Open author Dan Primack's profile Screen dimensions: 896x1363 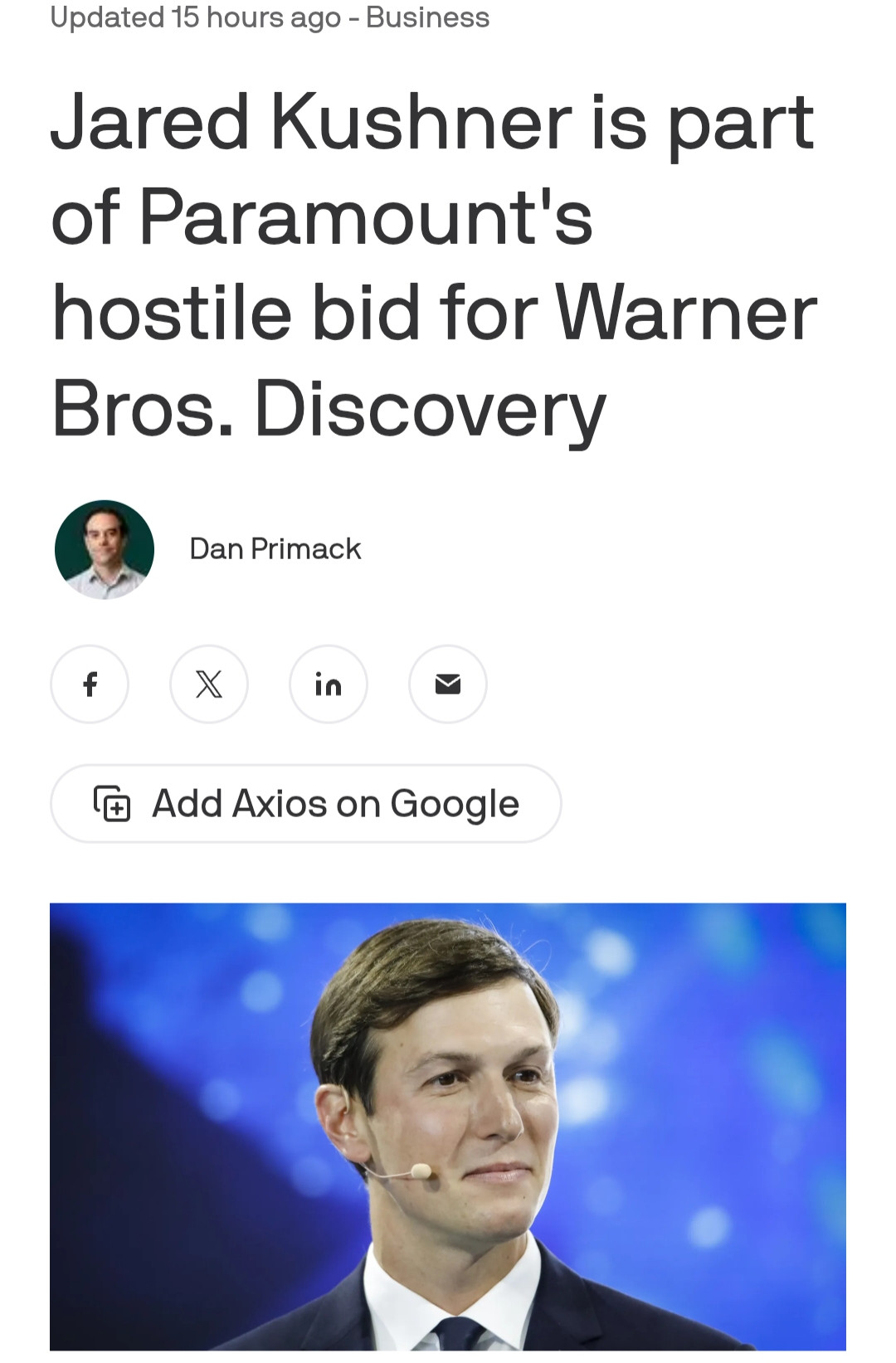point(275,548)
